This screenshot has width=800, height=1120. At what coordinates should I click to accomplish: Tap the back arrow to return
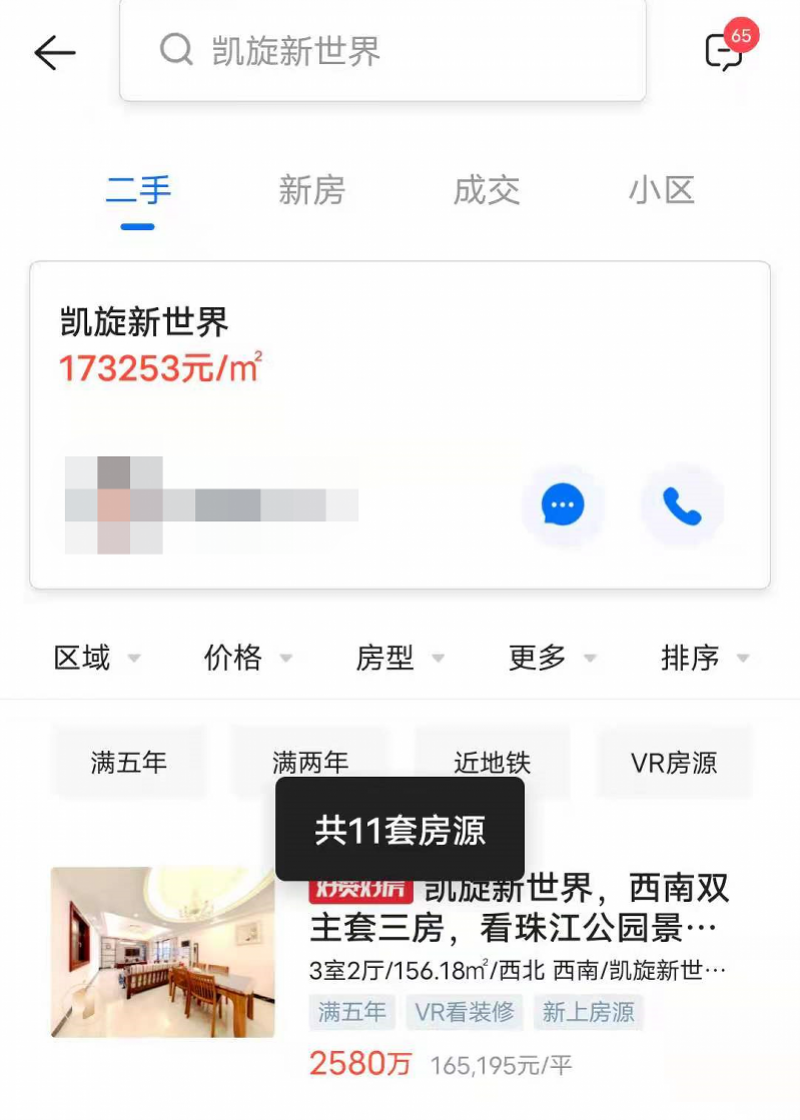pos(55,52)
